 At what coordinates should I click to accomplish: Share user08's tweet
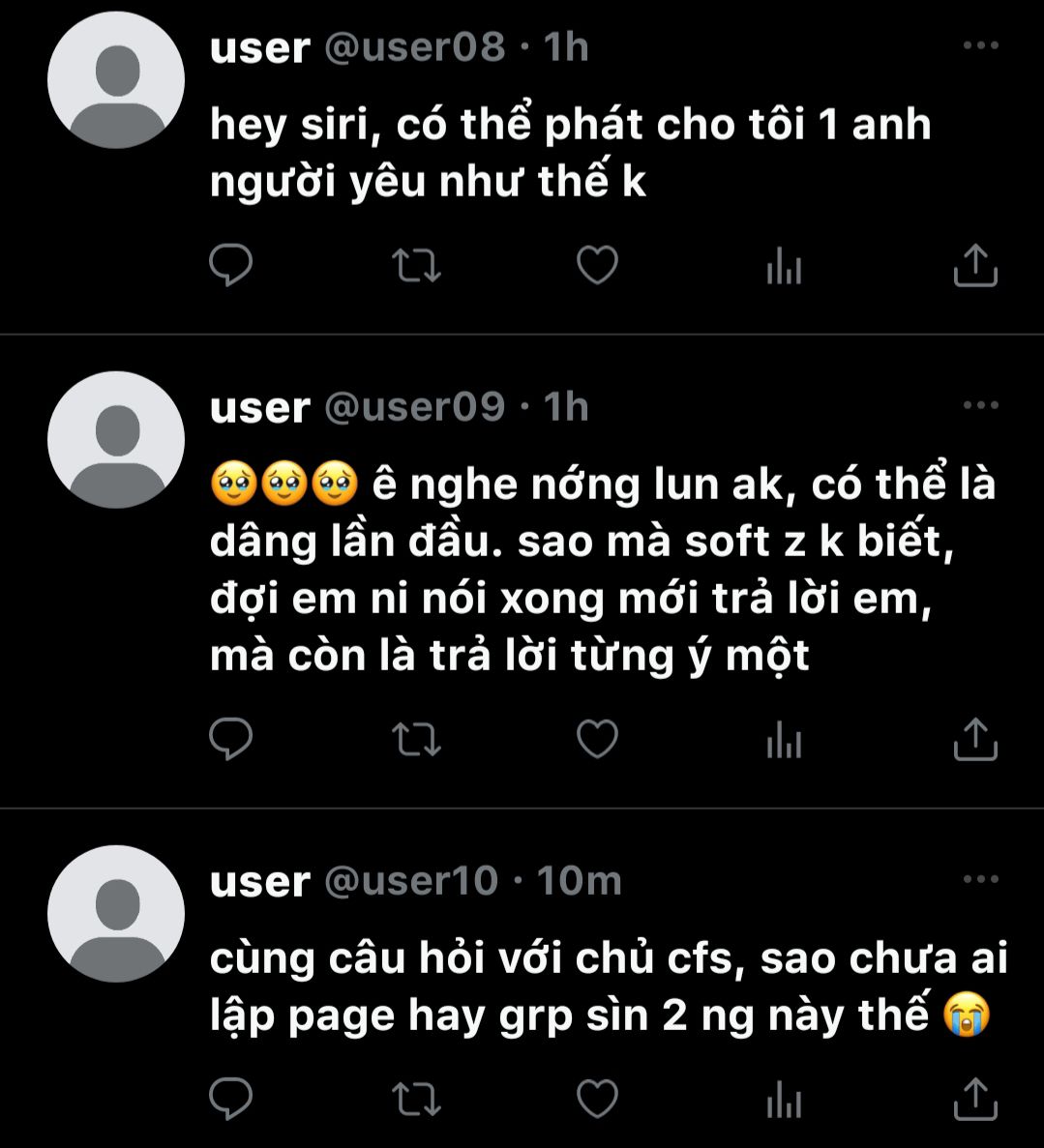(974, 265)
